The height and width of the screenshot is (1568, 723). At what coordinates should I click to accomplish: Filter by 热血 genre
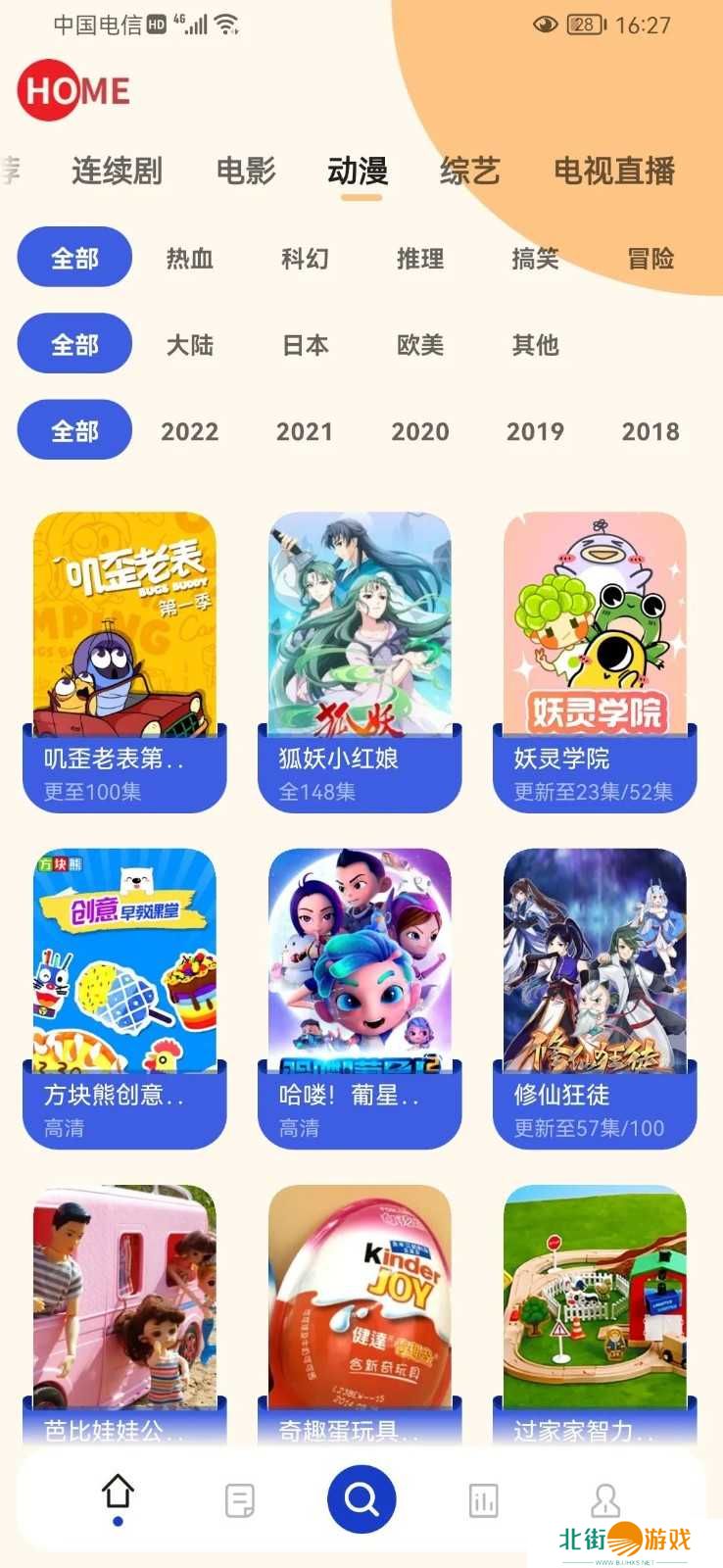190,259
